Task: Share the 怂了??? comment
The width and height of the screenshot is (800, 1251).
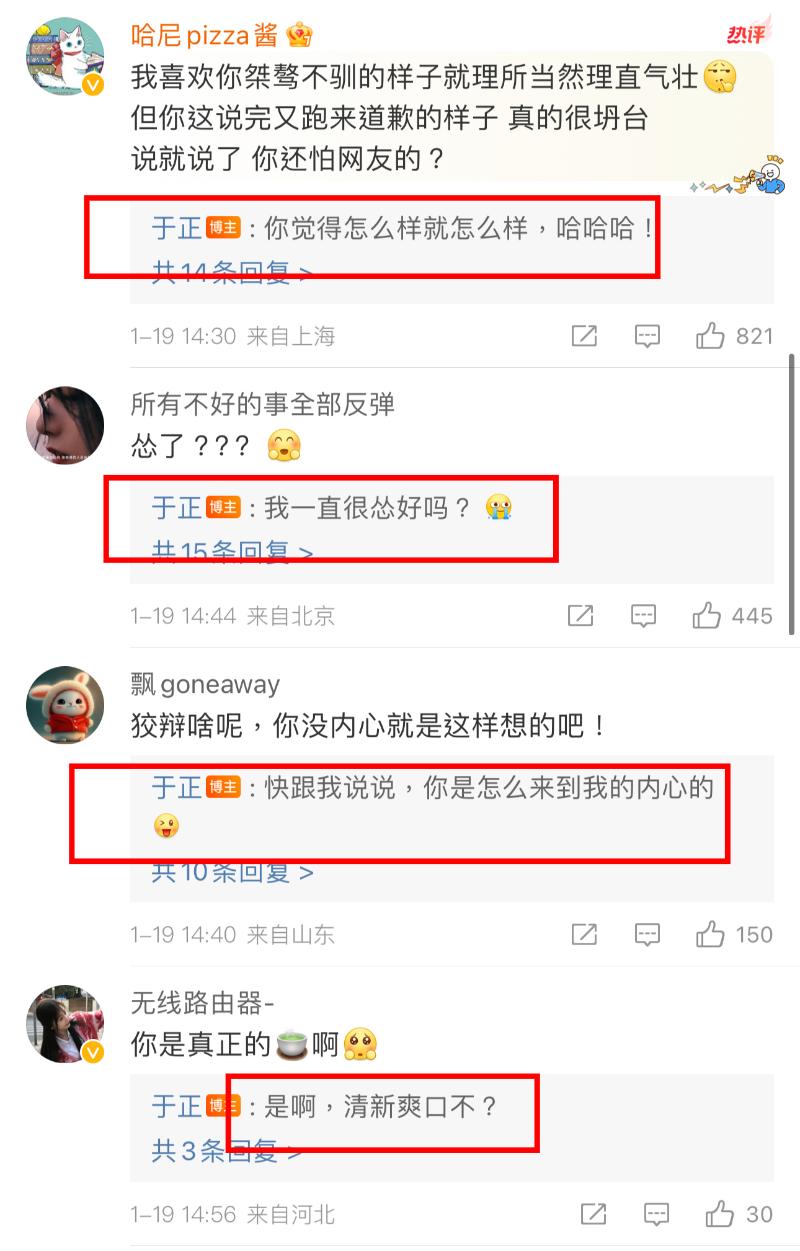Action: click(x=580, y=615)
